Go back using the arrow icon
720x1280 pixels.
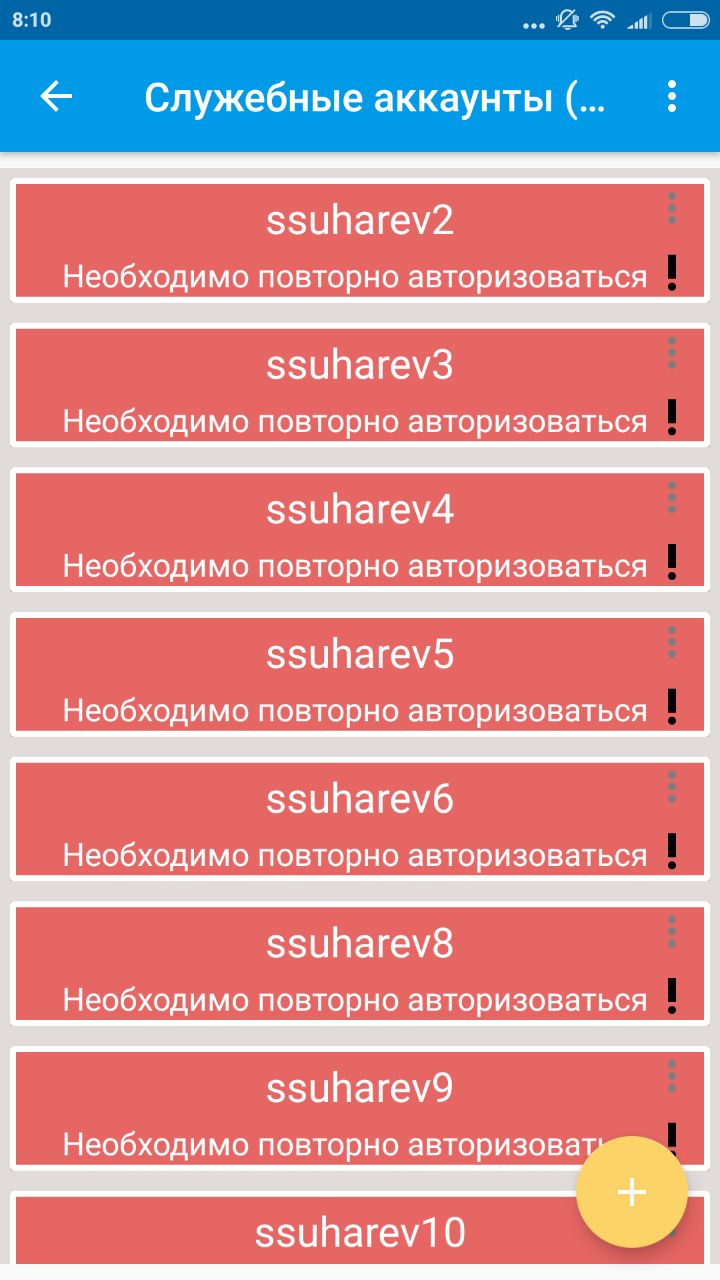coord(56,97)
